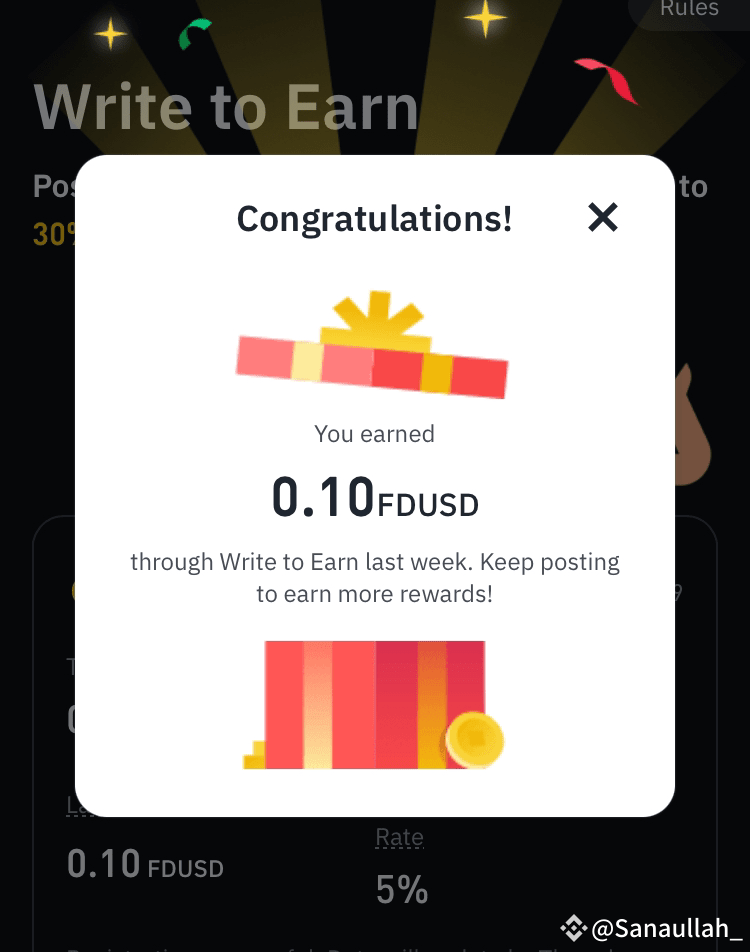
Task: Open the Rules page
Action: (x=690, y=9)
